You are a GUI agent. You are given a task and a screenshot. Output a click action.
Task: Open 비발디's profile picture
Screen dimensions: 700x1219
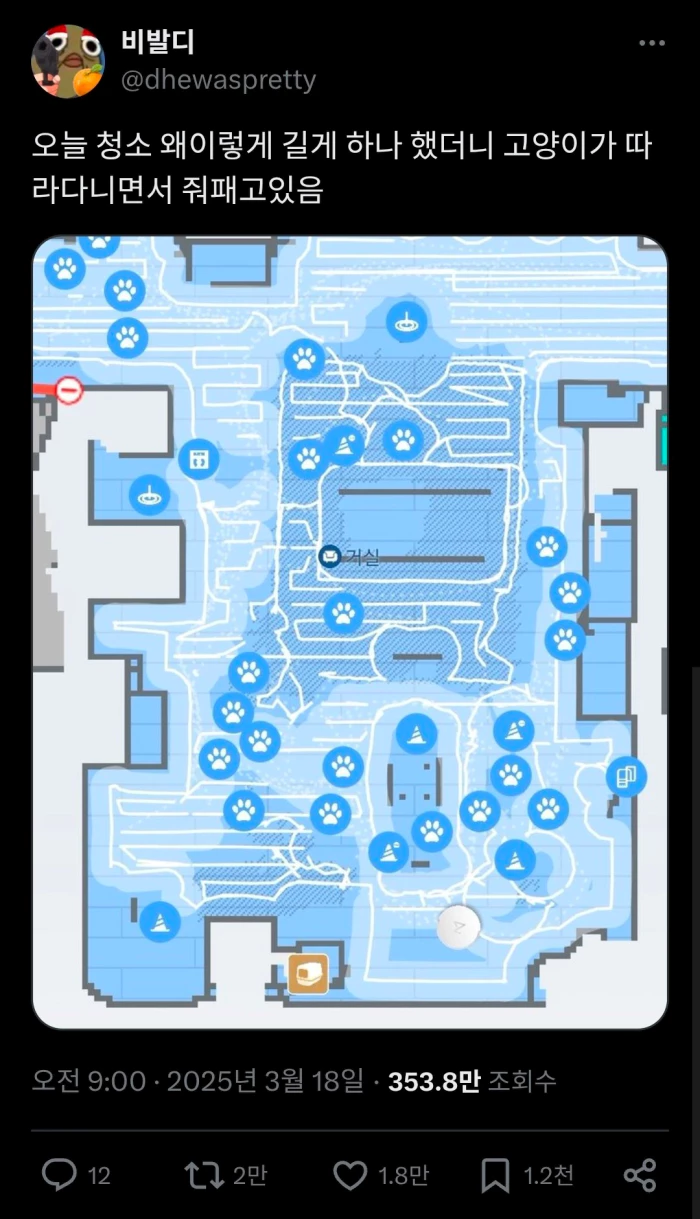[x=68, y=62]
